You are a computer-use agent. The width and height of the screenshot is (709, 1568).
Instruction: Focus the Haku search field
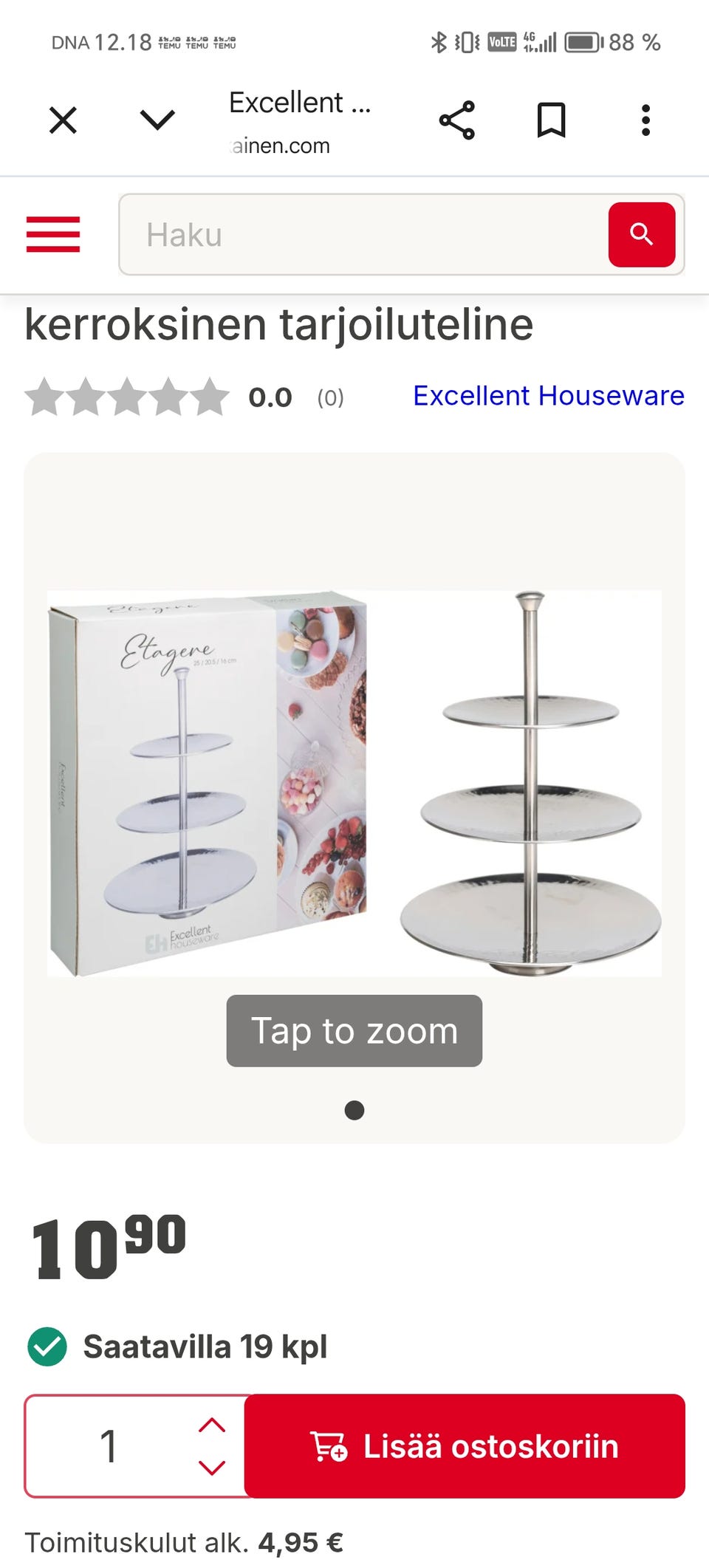pos(363,235)
